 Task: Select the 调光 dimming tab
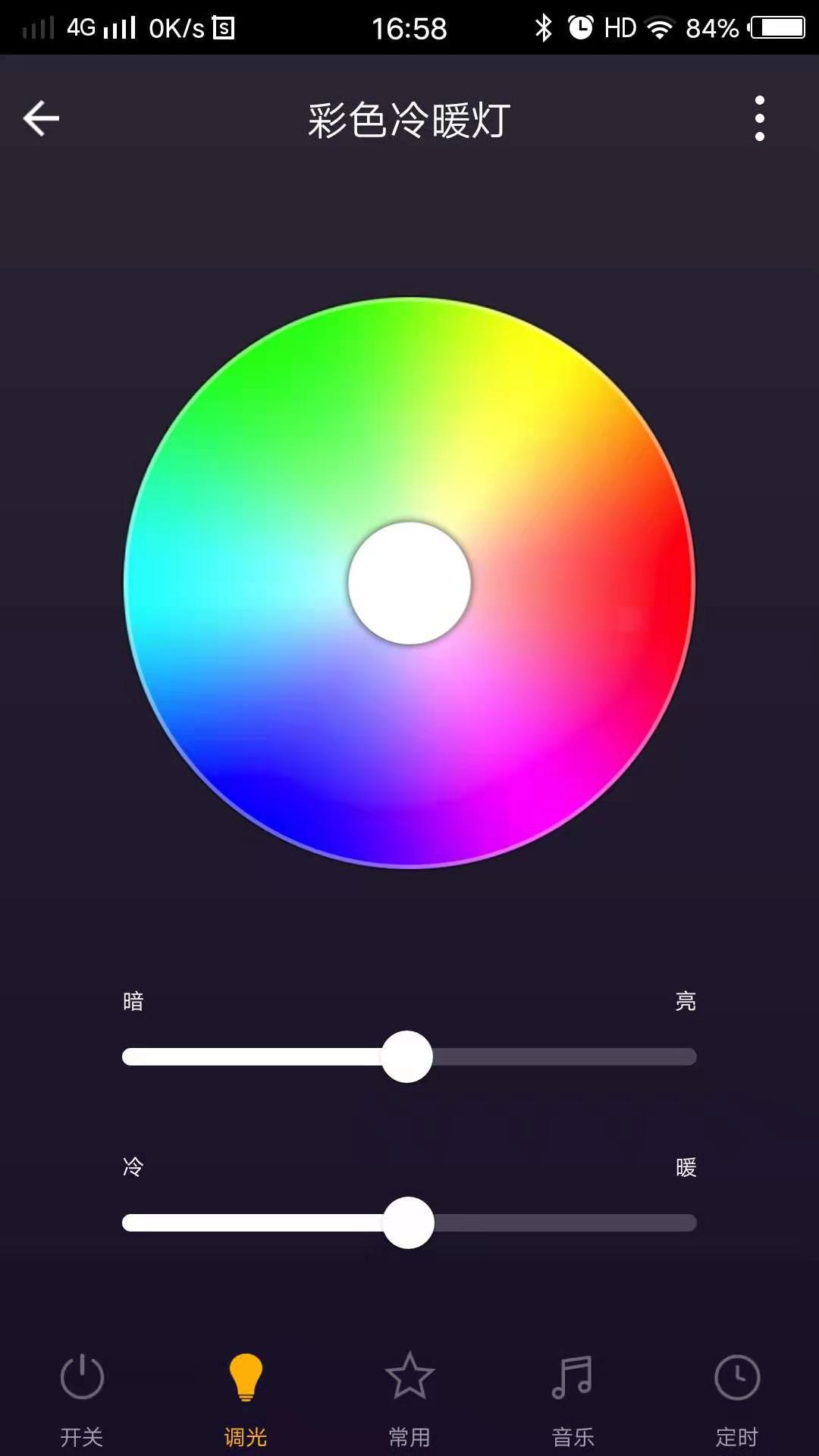(246, 1397)
